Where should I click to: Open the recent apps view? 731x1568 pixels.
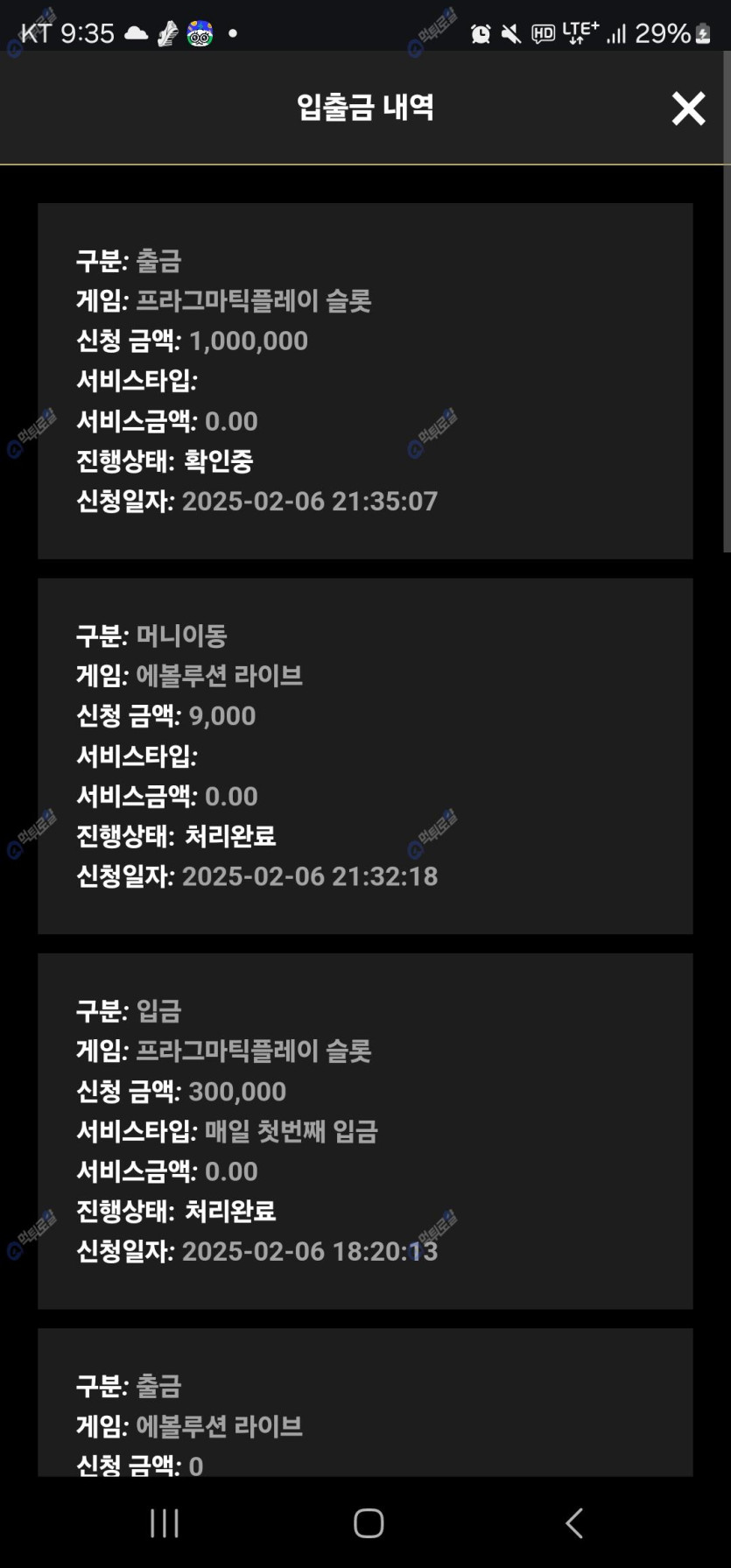pyautogui.click(x=165, y=1523)
